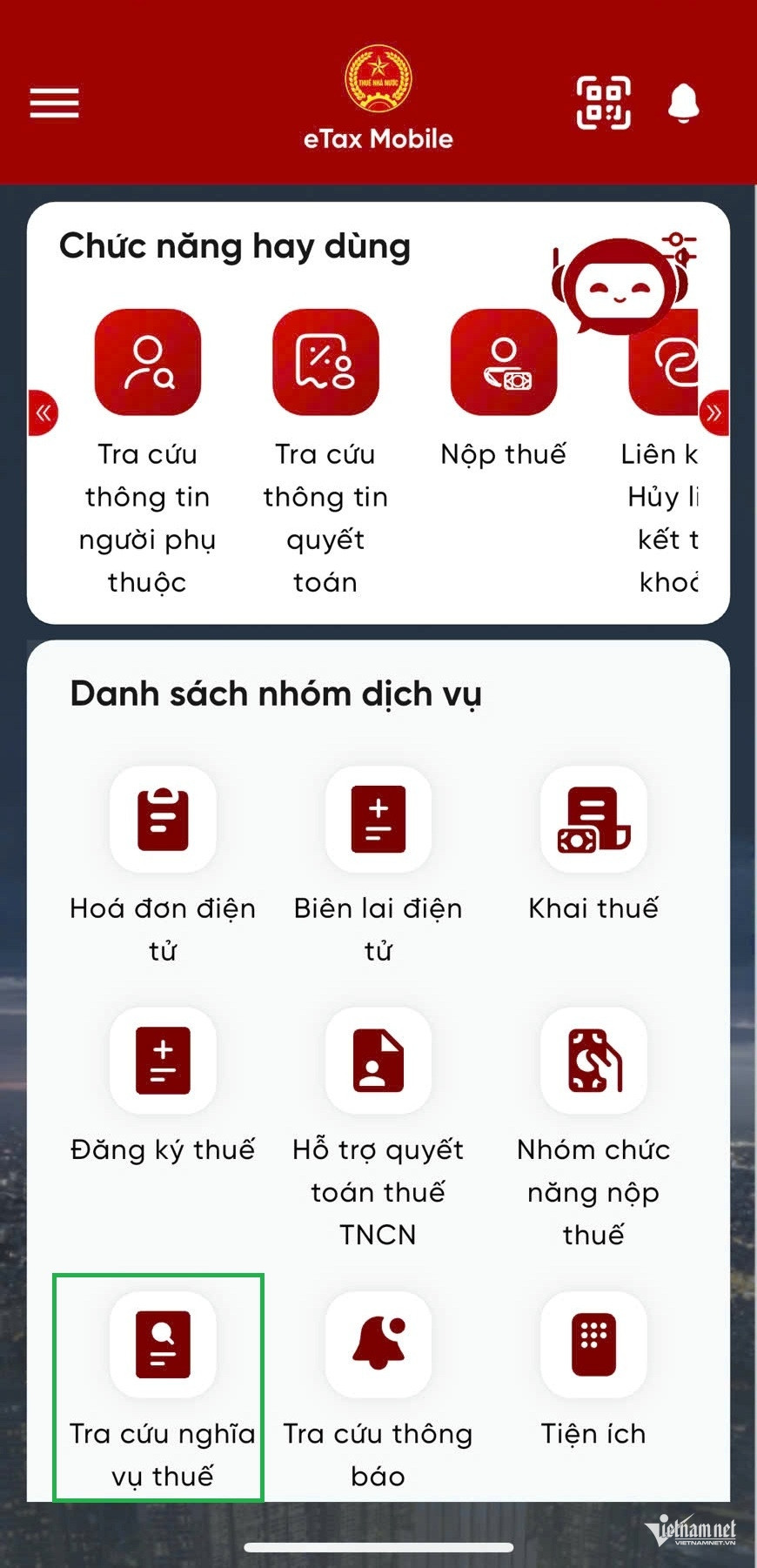Expand more functions with the right arrow
The image size is (757, 1568).
[x=713, y=413]
